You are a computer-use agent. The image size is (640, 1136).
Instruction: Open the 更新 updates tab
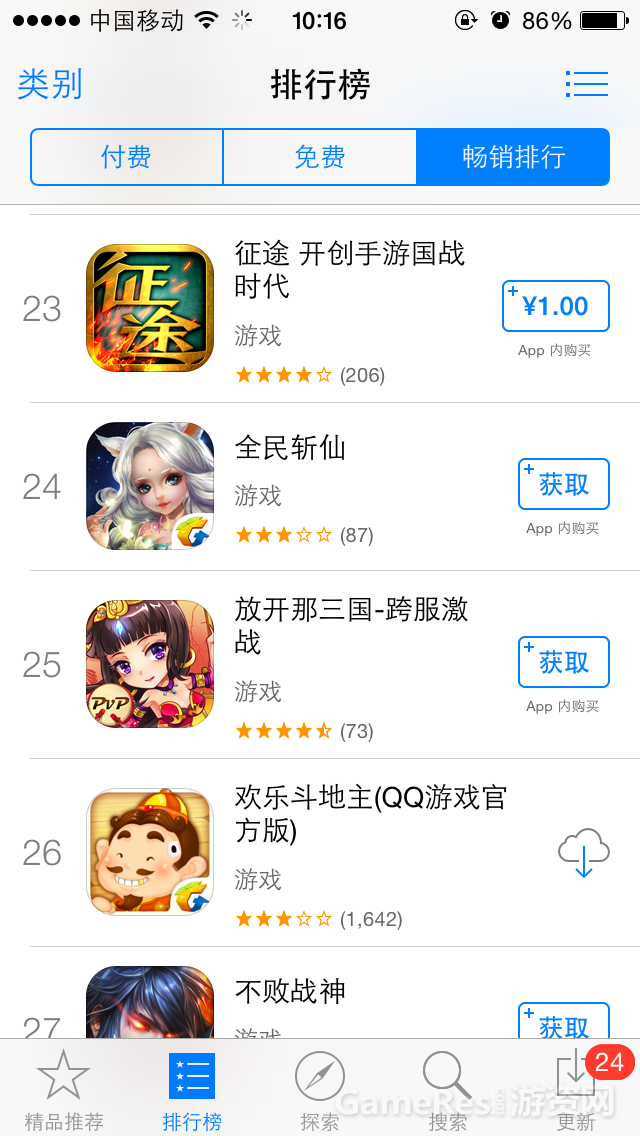point(577,1090)
